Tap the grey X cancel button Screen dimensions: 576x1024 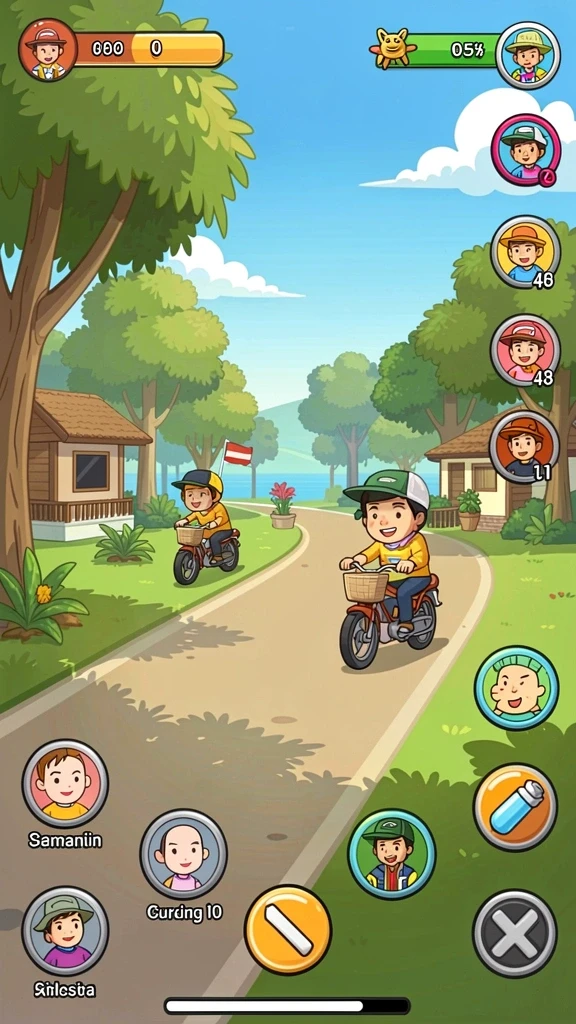tap(515, 933)
